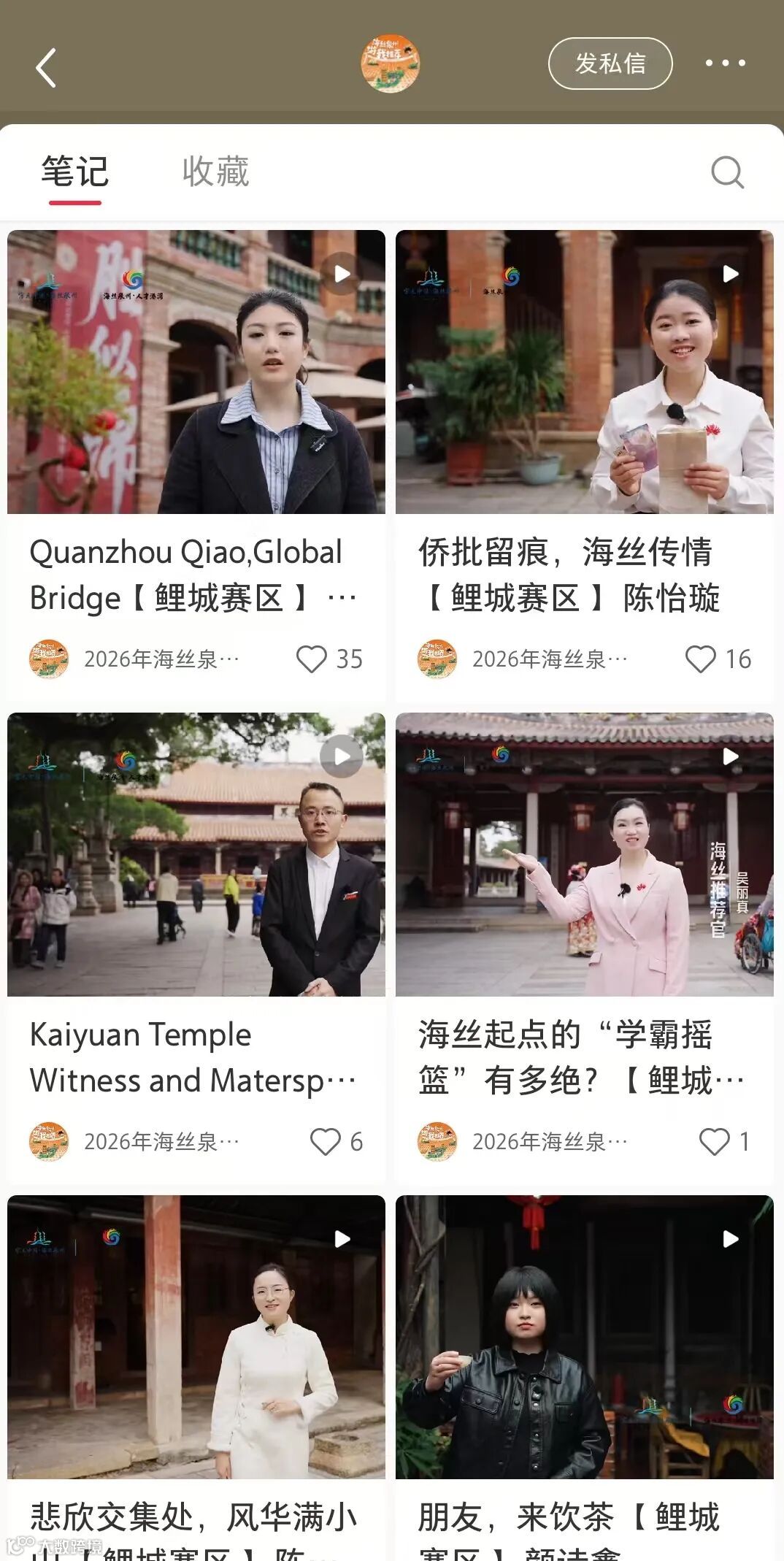The image size is (784, 1561).
Task: Open the 海丝起点的“学霸摇篮” video note
Action: pyautogui.click(x=584, y=854)
